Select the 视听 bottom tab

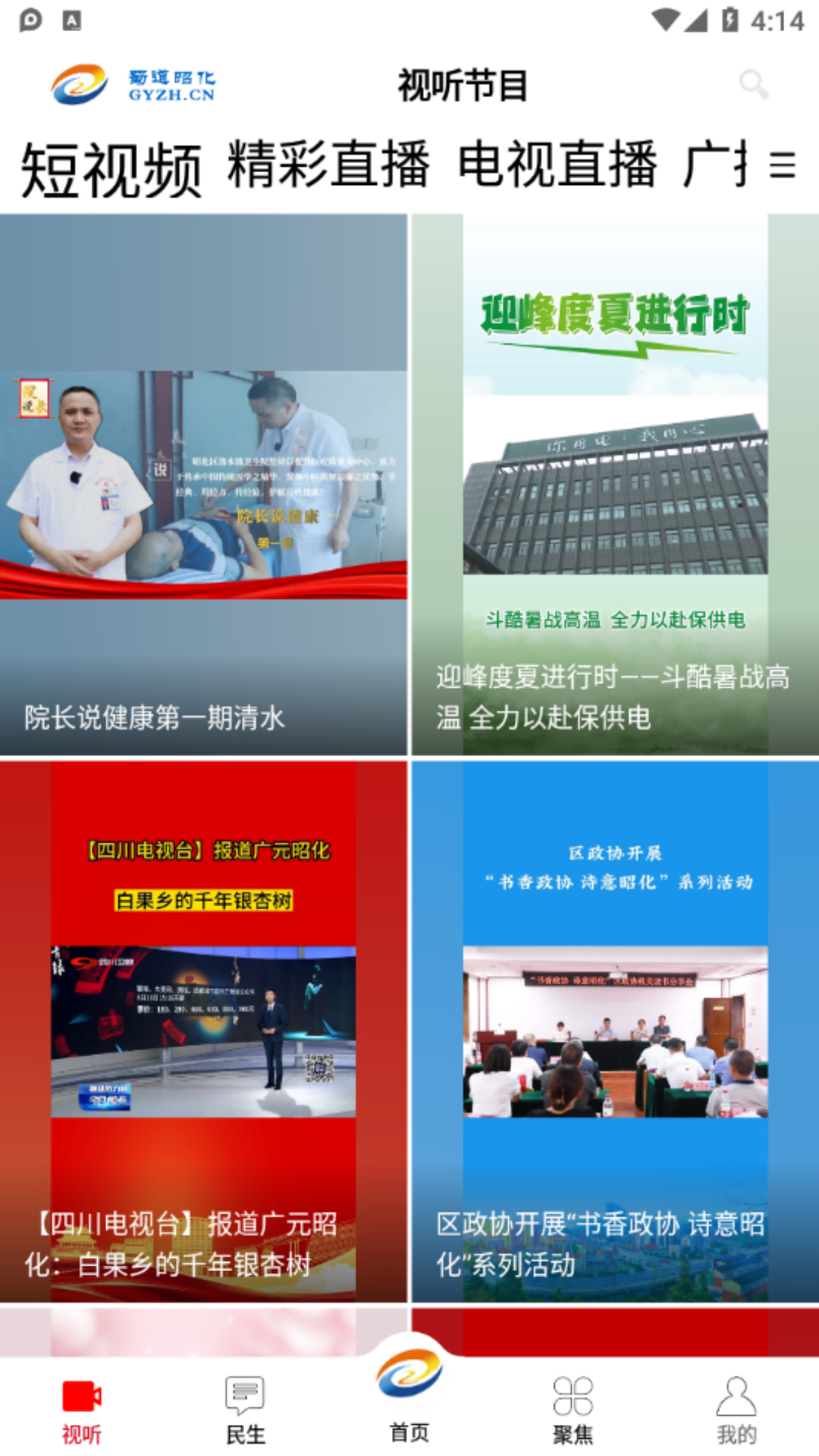82,1410
